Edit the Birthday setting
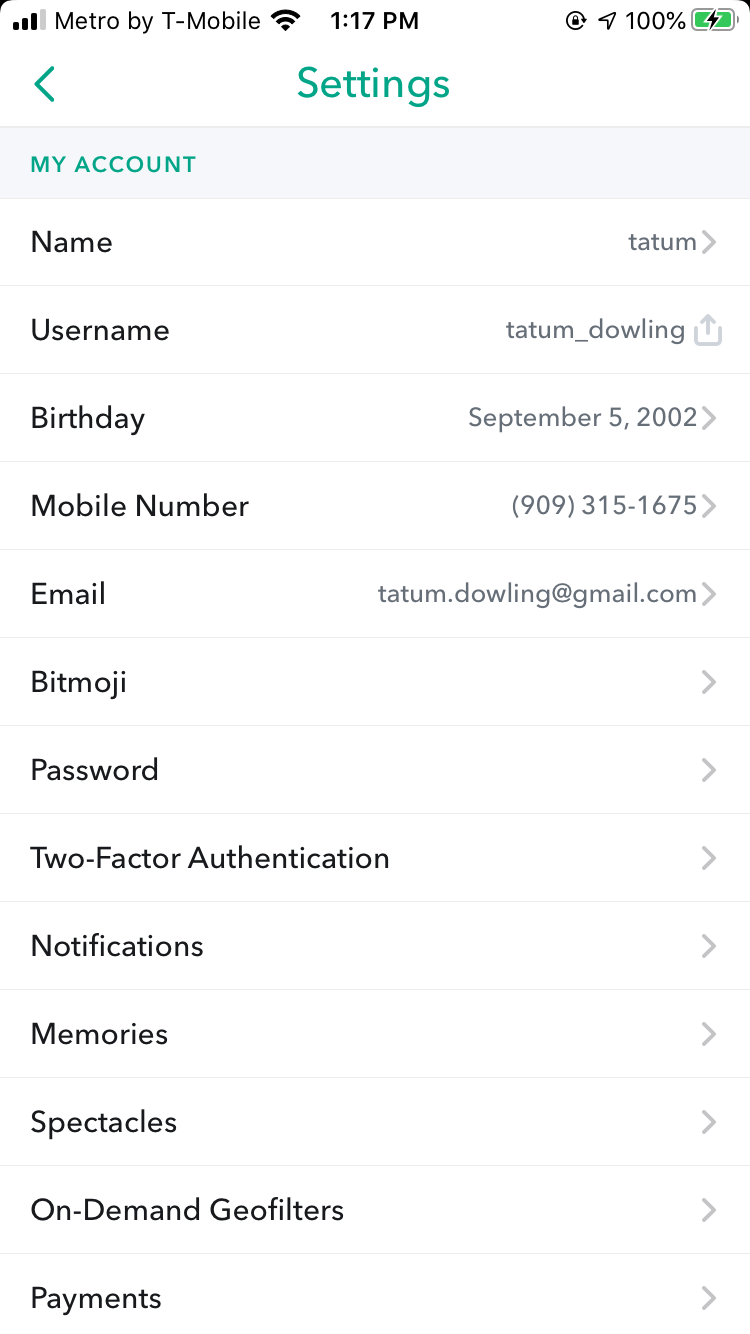Viewport: 750px width, 1334px height. tap(375, 418)
